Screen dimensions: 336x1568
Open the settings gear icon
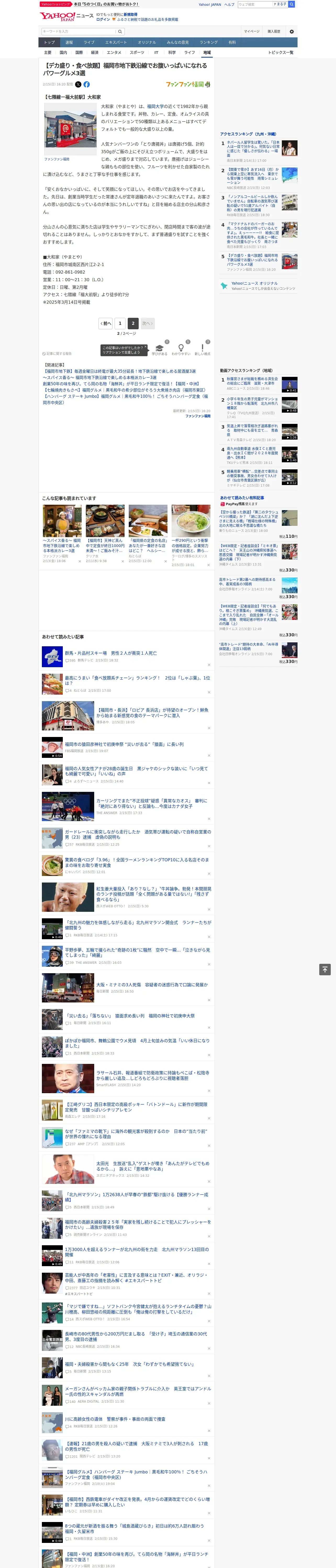point(292,31)
